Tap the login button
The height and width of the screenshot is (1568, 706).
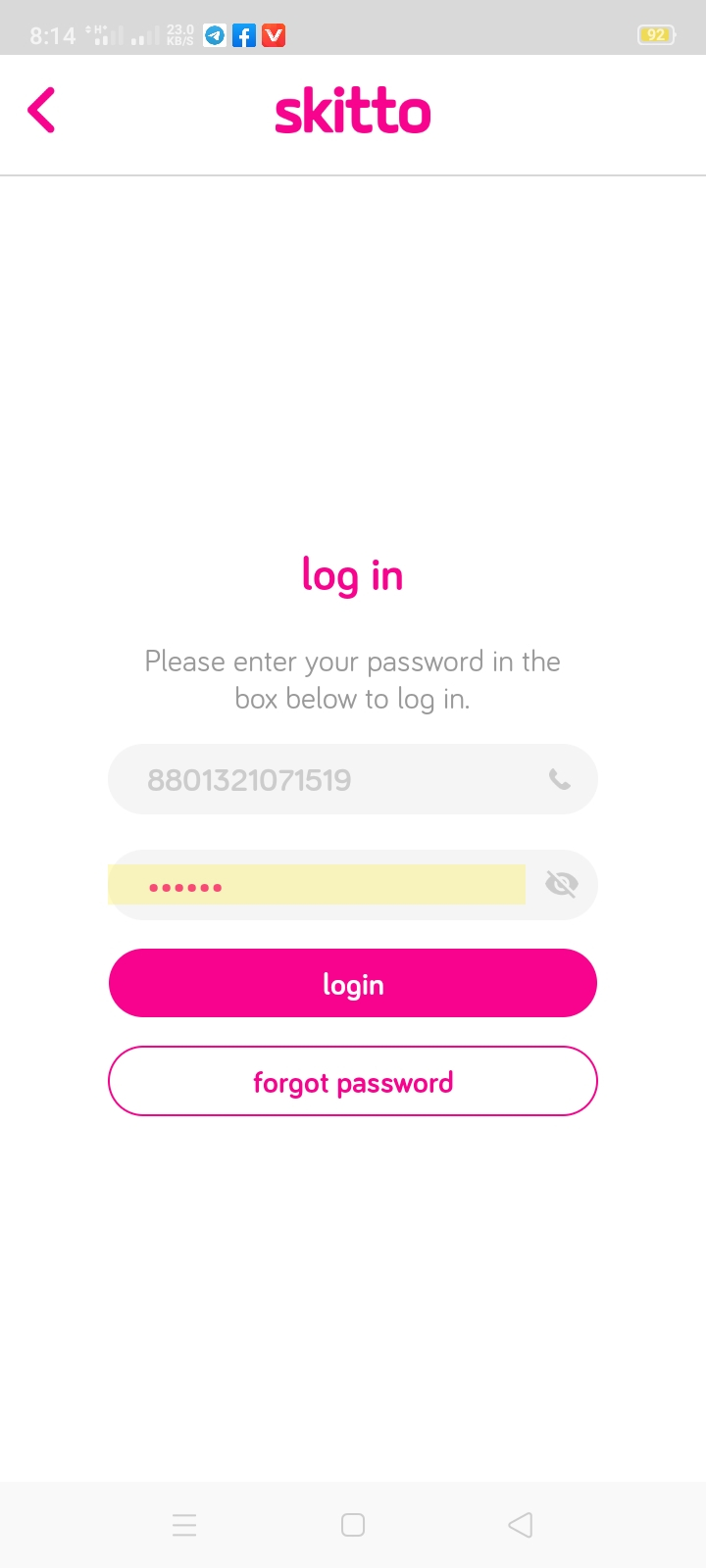point(353,984)
